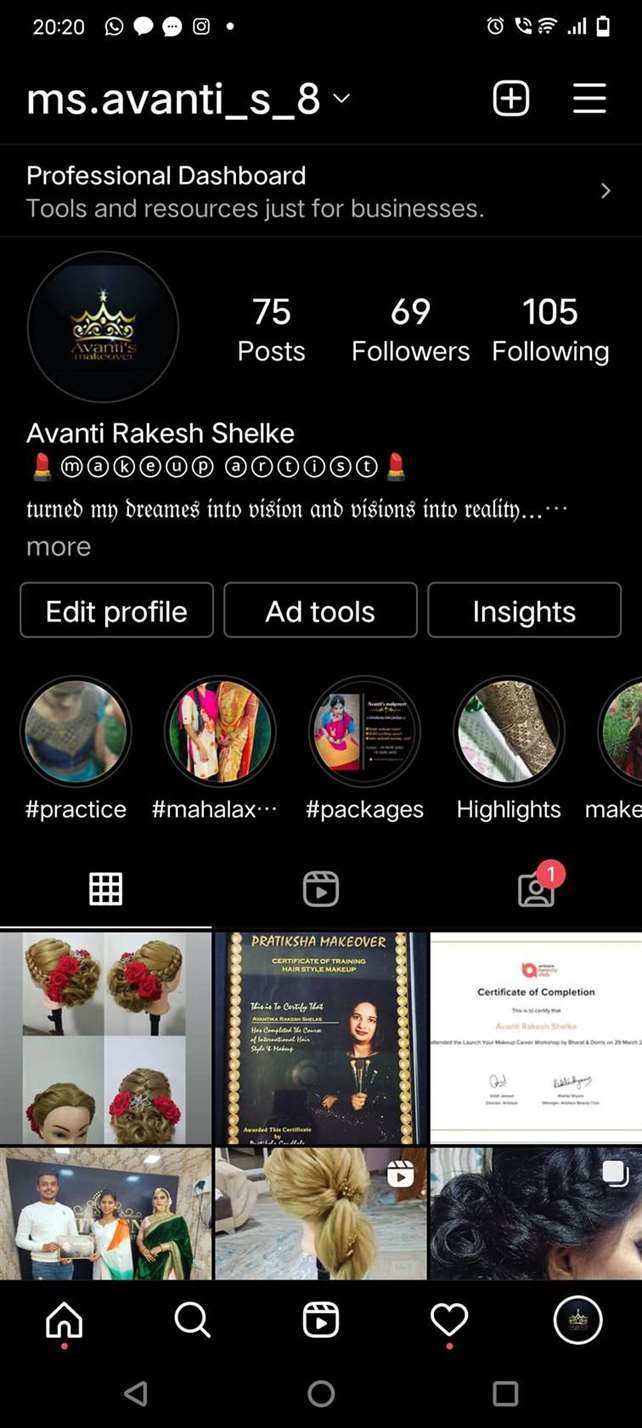The width and height of the screenshot is (642, 1428).
Task: Open Search and explore
Action: pyautogui.click(x=192, y=1321)
